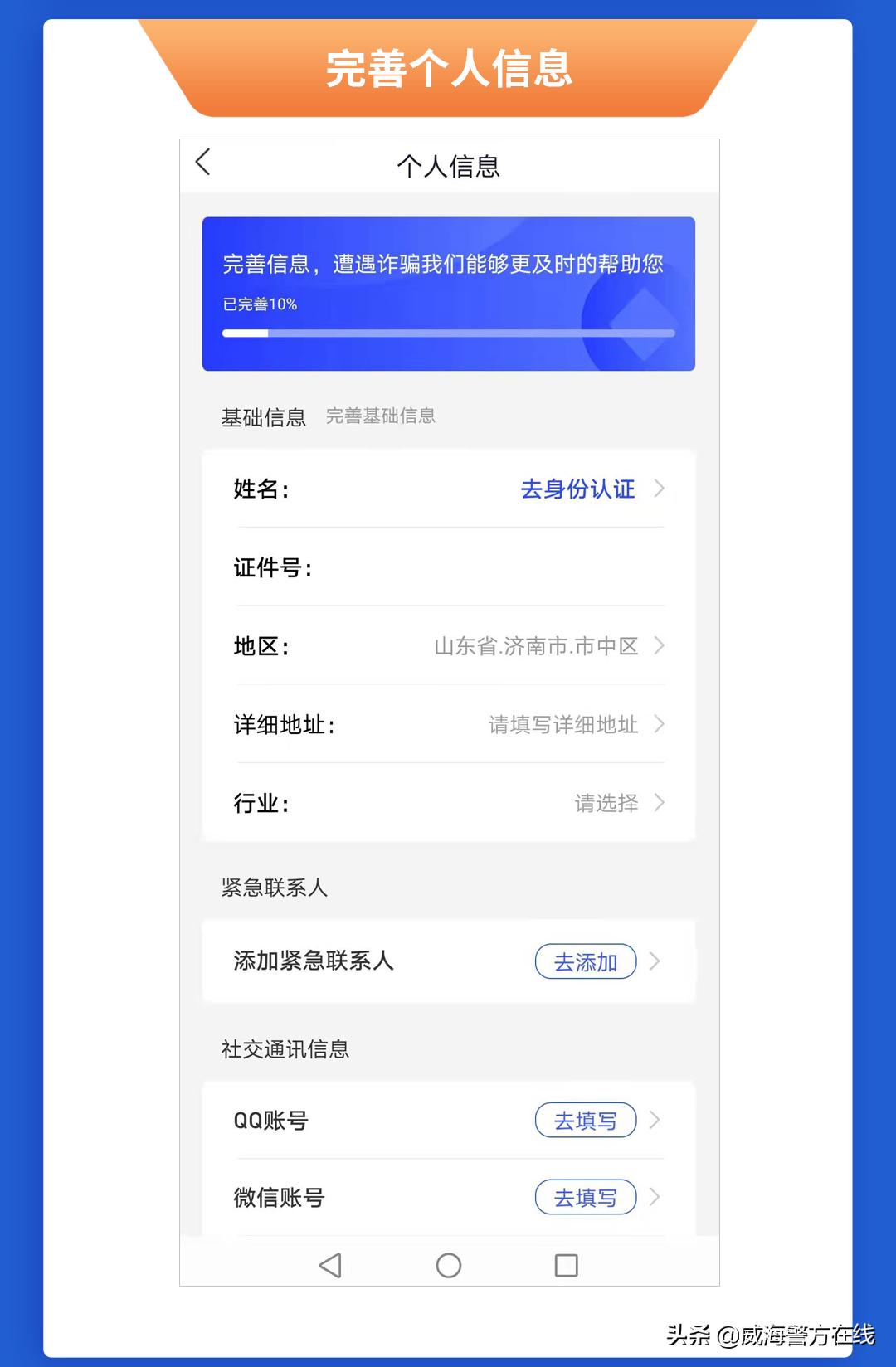Click the 10% completion progress bar
The image size is (896, 1367).
pyautogui.click(x=448, y=333)
